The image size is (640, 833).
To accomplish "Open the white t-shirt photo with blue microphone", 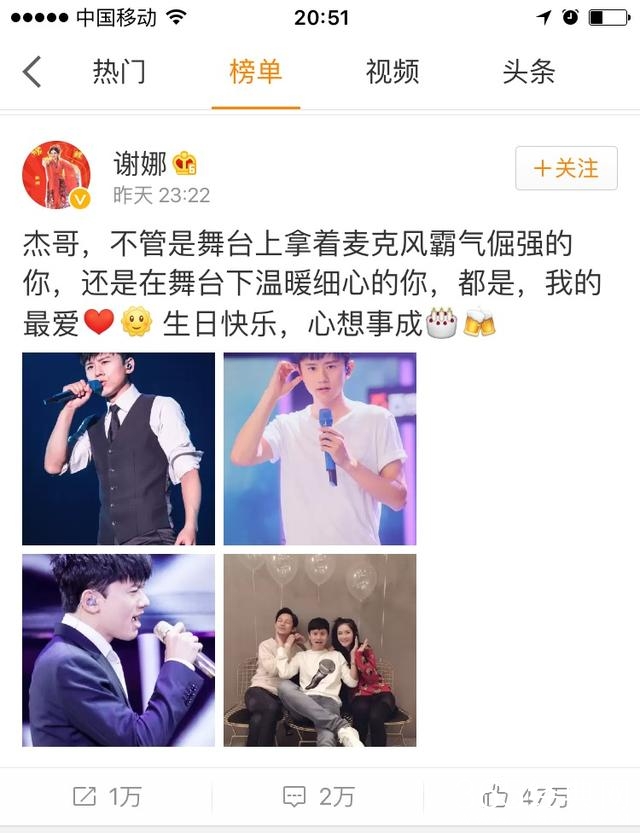I will click(320, 448).
